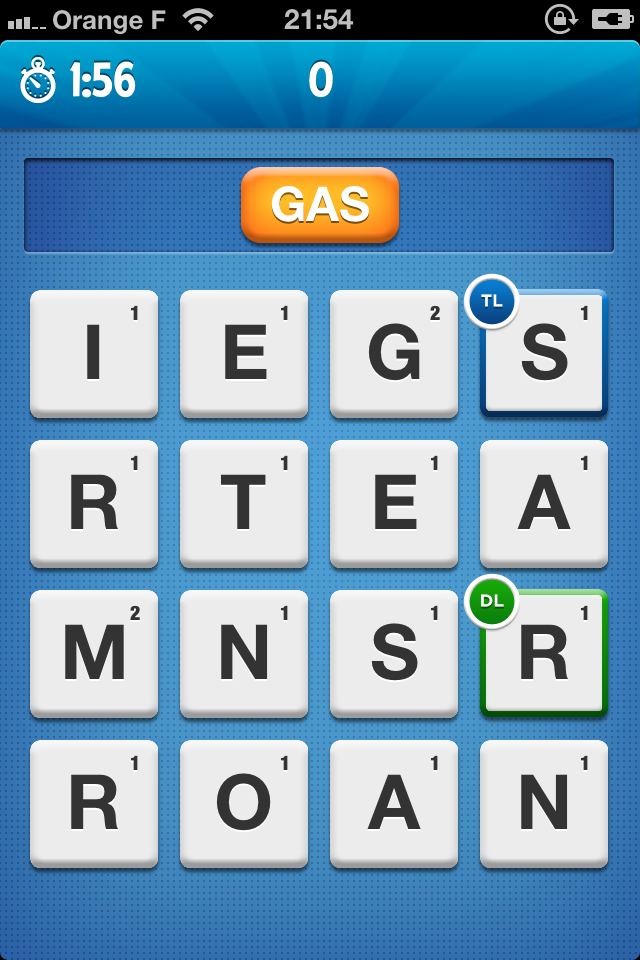The width and height of the screenshot is (640, 960).
Task: Select the E tile between T and A
Action: click(394, 504)
